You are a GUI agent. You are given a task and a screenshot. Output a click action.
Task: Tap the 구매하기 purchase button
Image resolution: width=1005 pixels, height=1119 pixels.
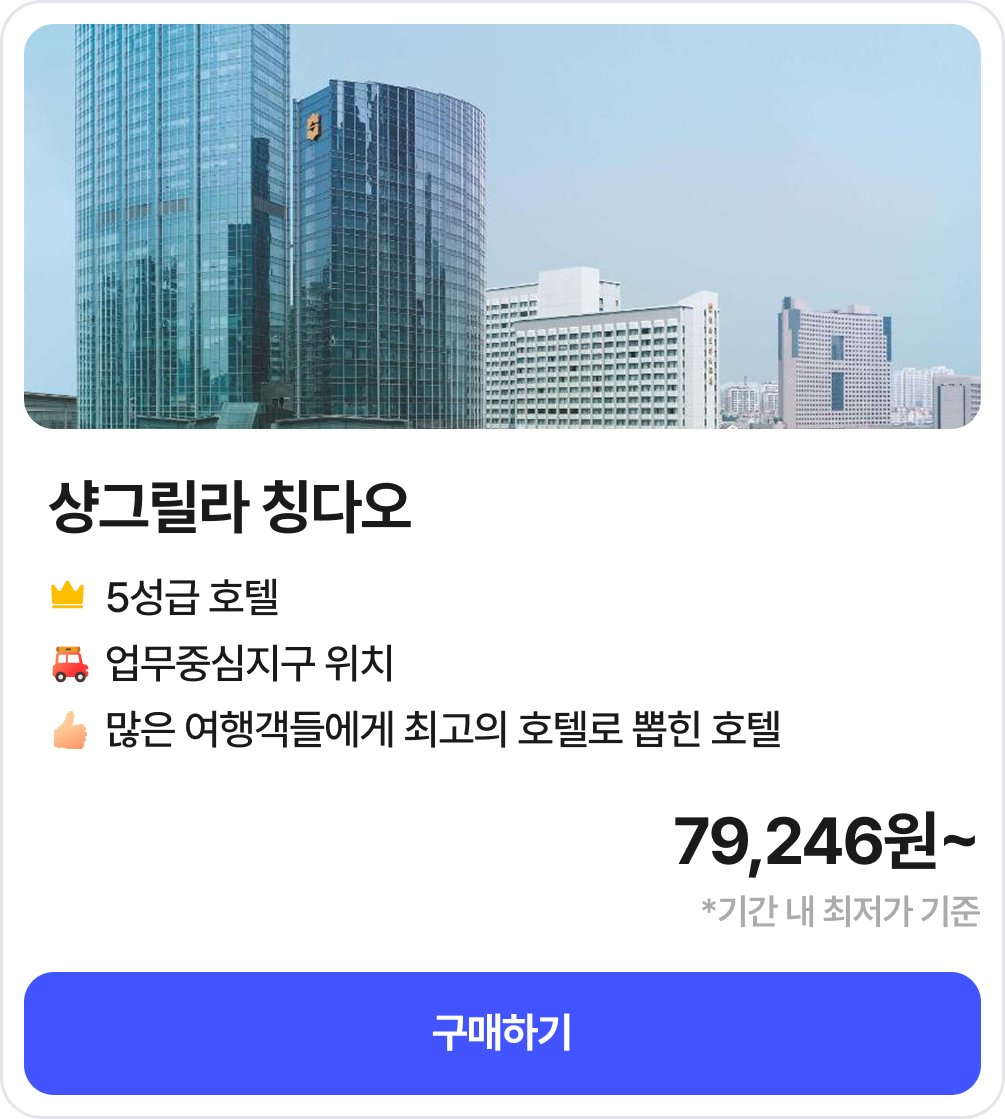point(502,1033)
